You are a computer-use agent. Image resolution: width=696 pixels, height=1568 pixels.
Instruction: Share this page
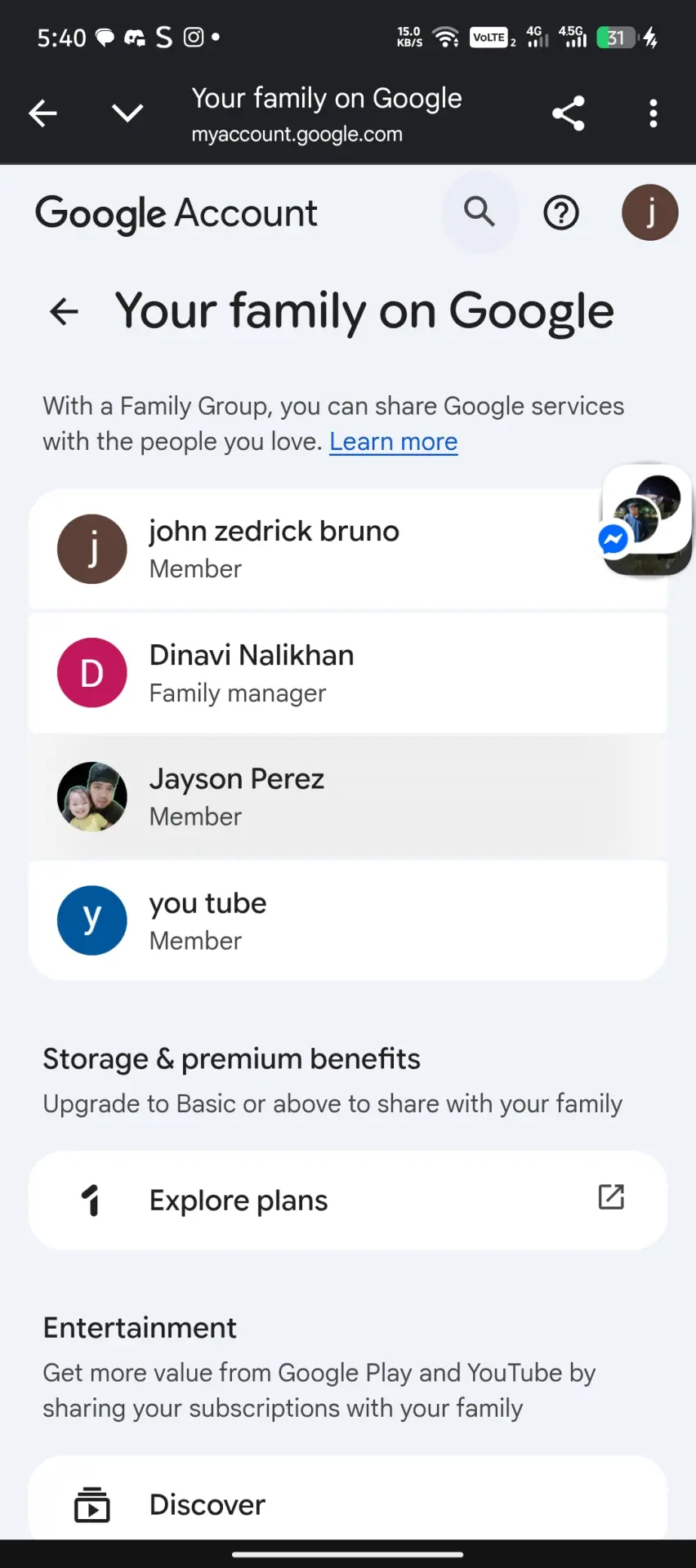click(x=568, y=113)
